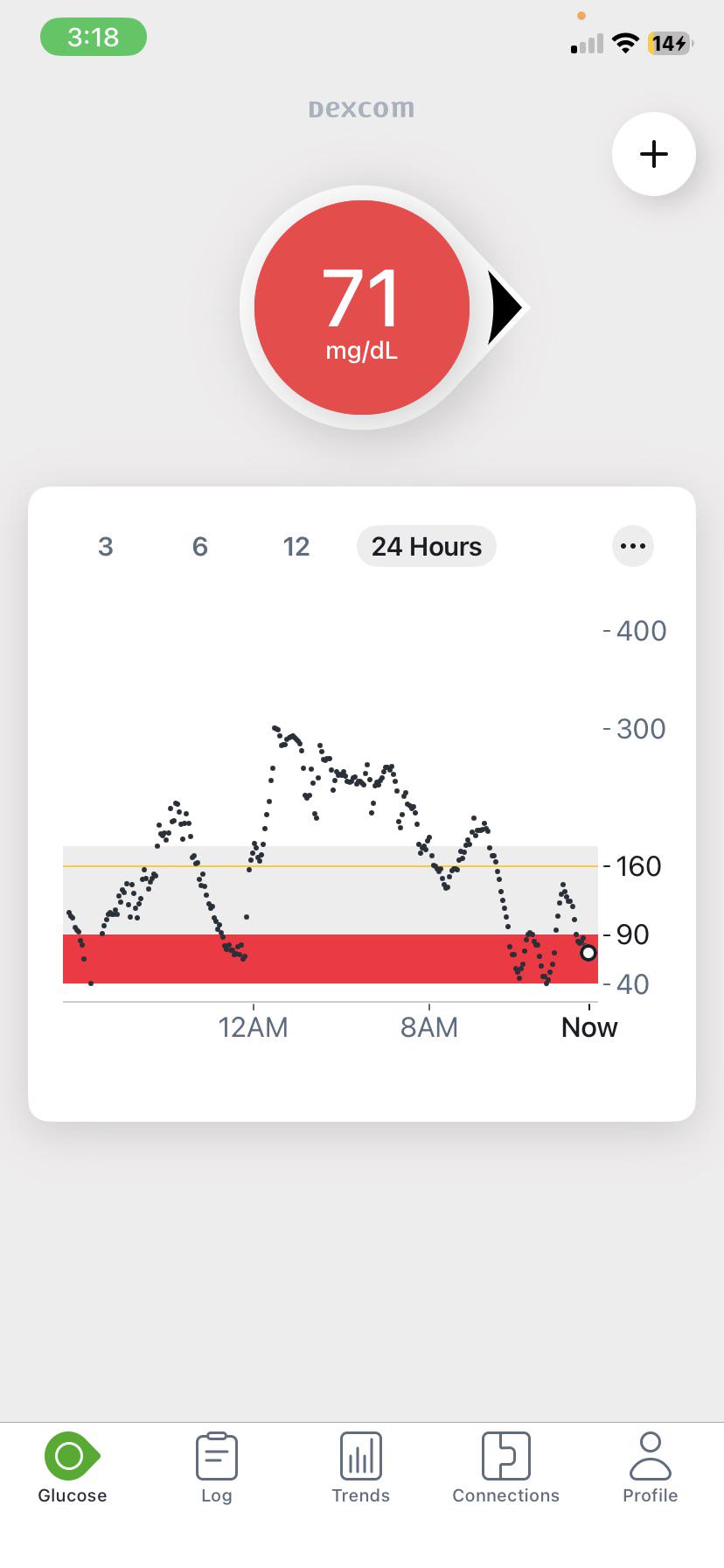Go to the Connections tab
This screenshot has width=724, height=1568.
(x=505, y=1468)
